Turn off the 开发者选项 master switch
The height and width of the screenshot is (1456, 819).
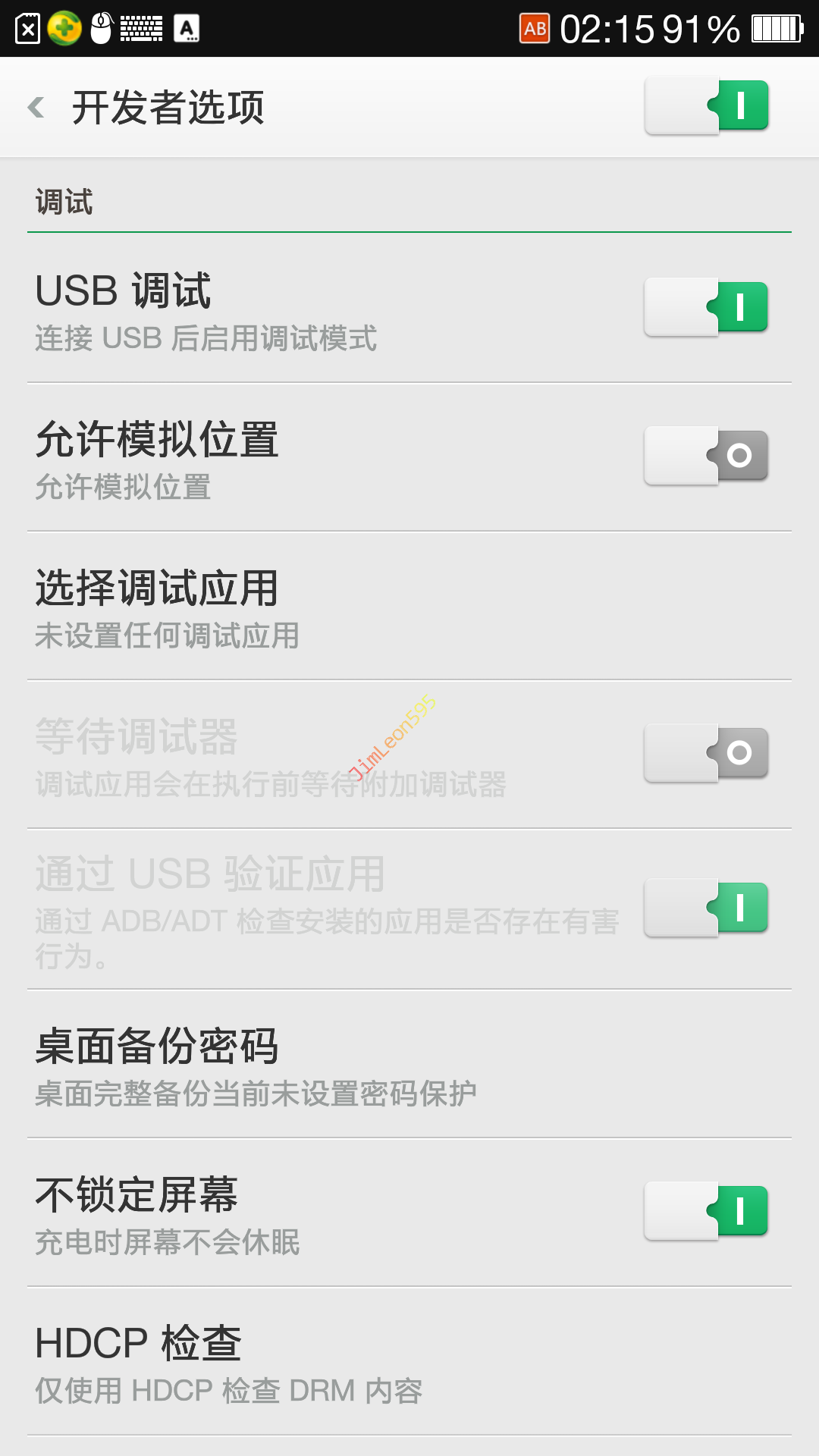(707, 106)
